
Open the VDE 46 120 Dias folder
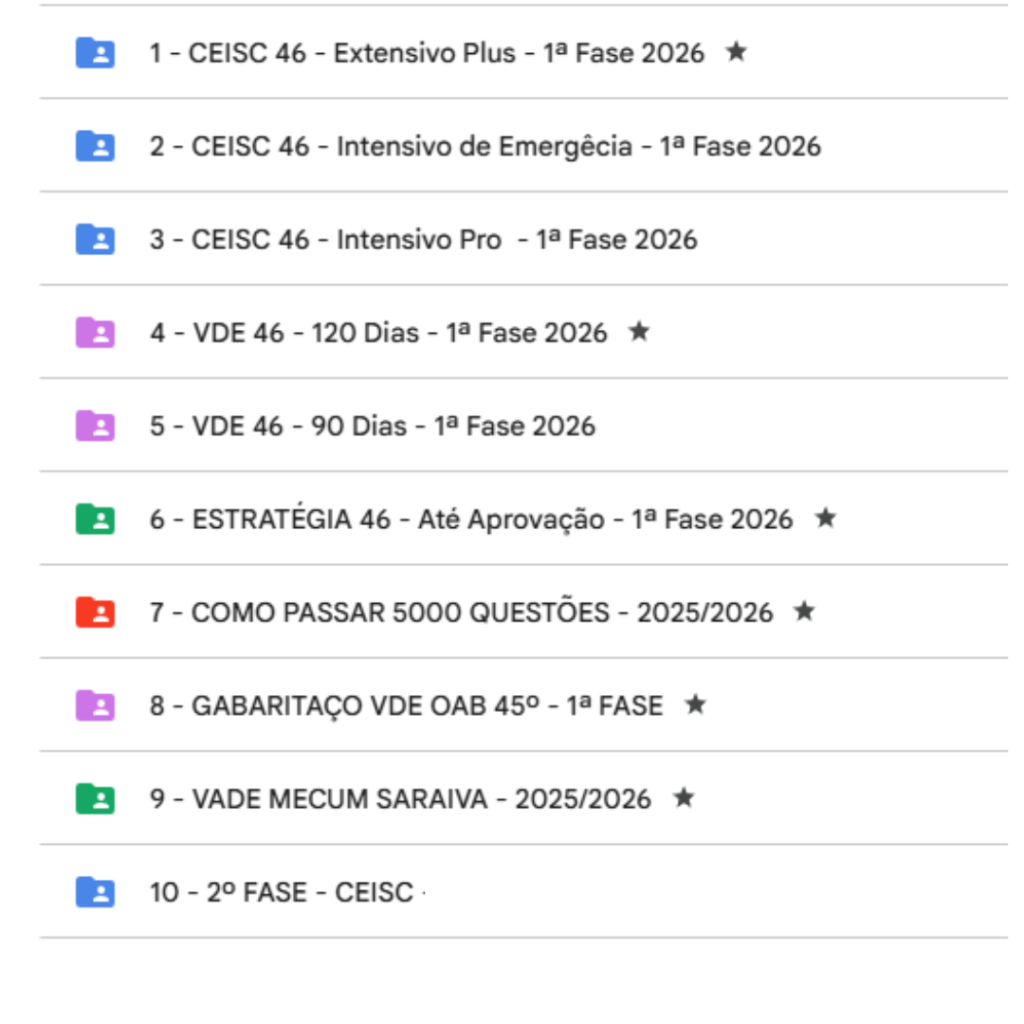tap(378, 333)
